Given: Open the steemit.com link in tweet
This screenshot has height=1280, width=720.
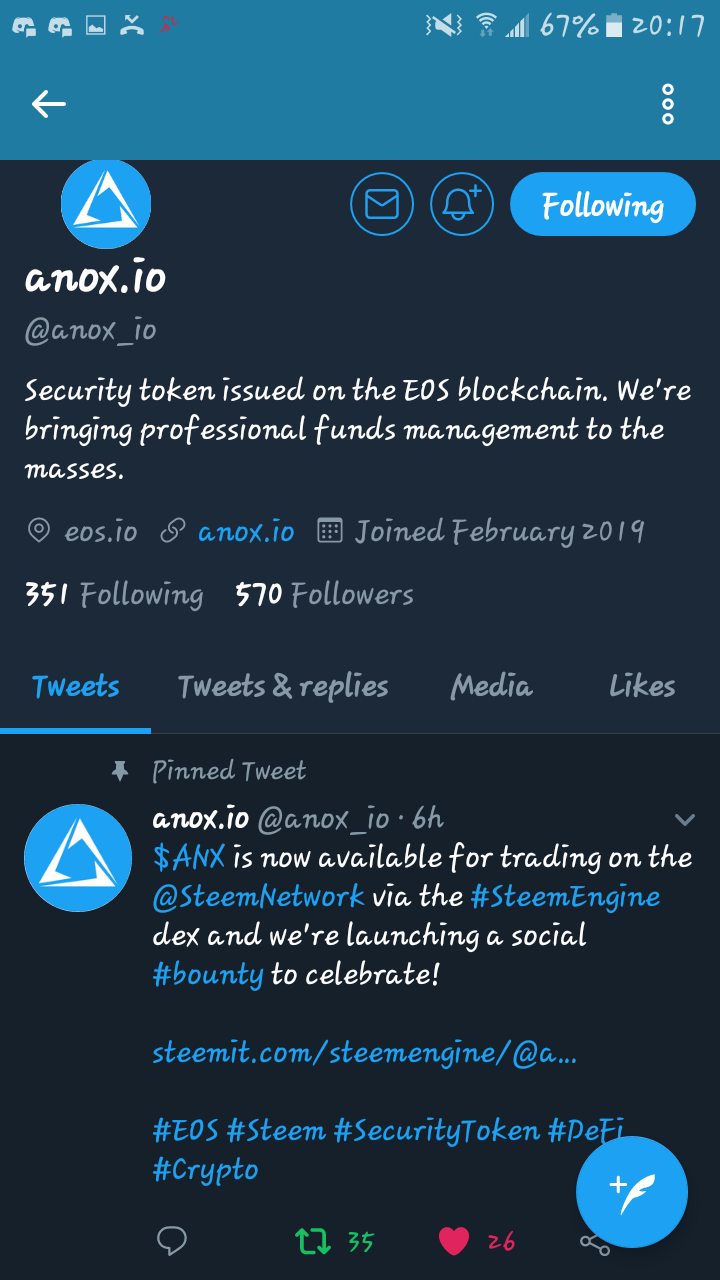Looking at the screenshot, I should 364,1053.
